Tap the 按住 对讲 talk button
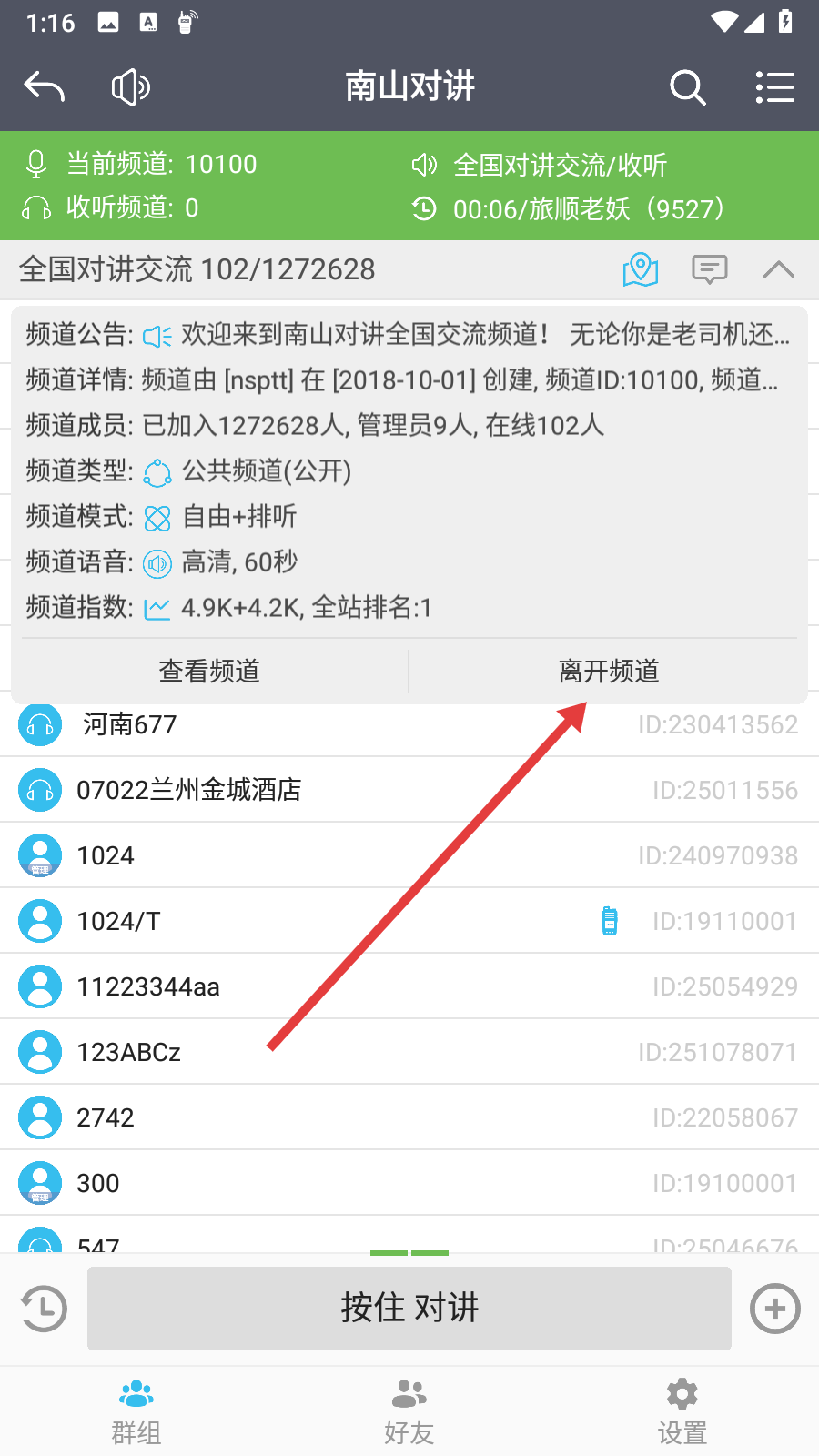Image resolution: width=819 pixels, height=1456 pixels. coord(409,1309)
